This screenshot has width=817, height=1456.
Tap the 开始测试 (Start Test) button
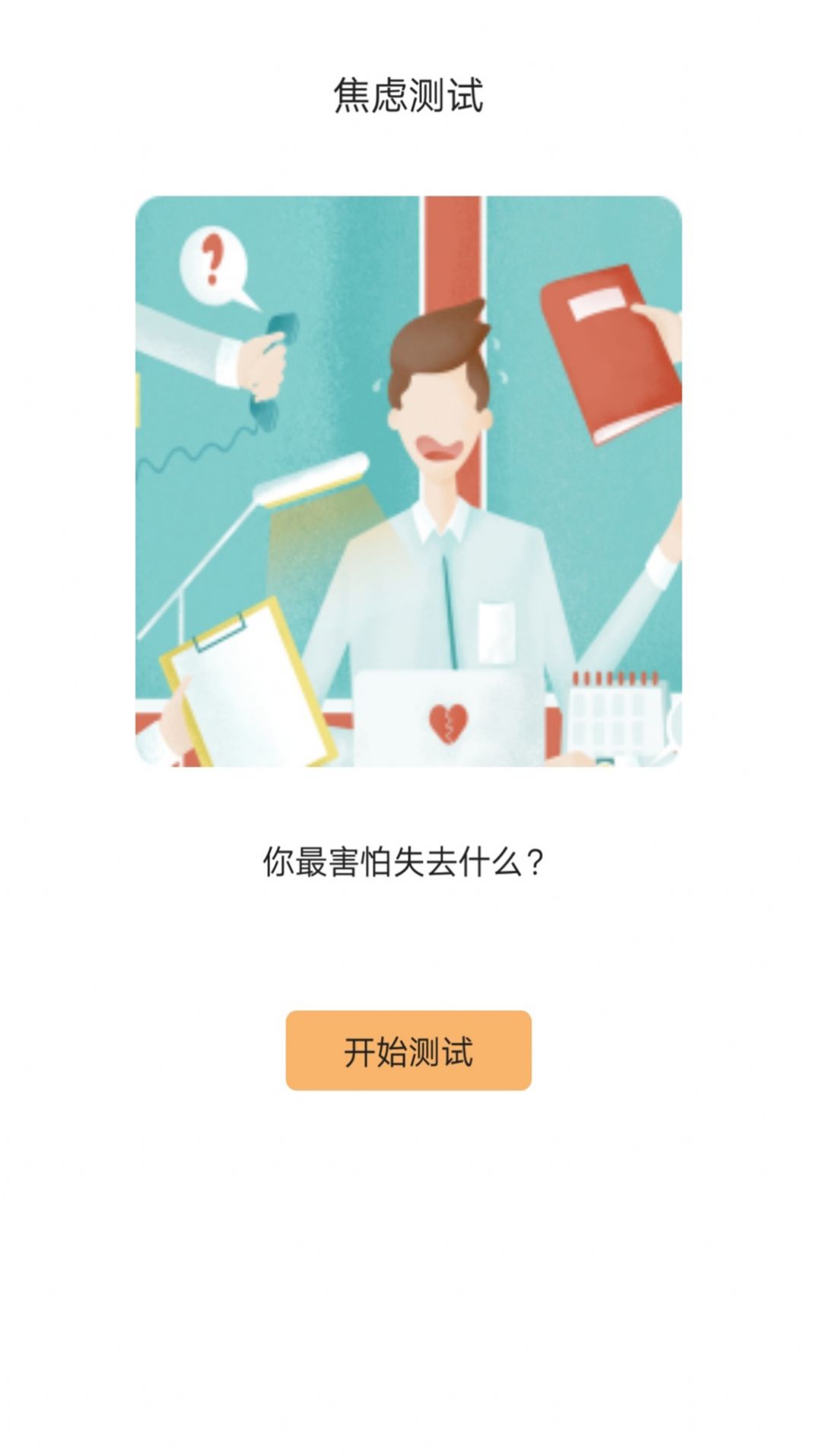pyautogui.click(x=408, y=1051)
